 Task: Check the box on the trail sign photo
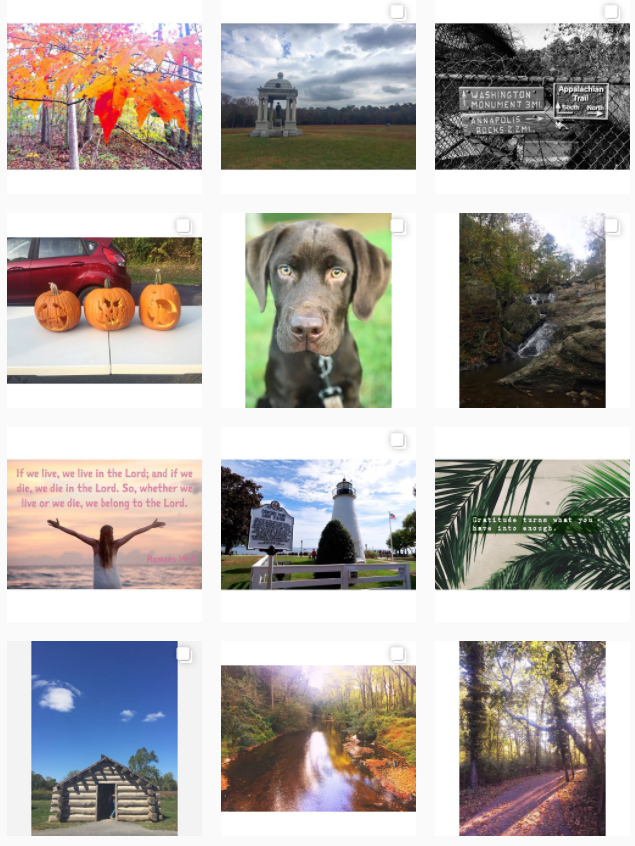[x=611, y=12]
